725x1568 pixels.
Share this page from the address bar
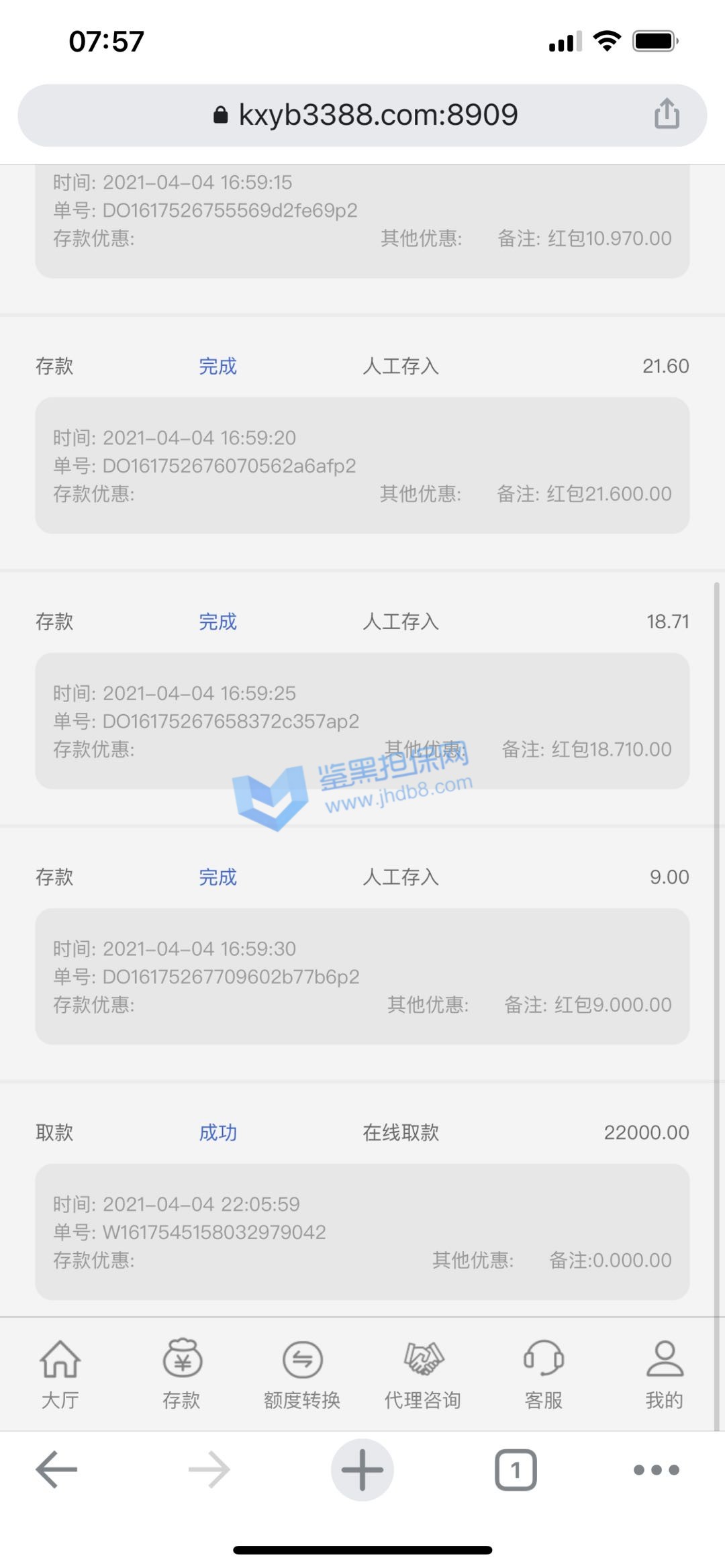(x=667, y=114)
